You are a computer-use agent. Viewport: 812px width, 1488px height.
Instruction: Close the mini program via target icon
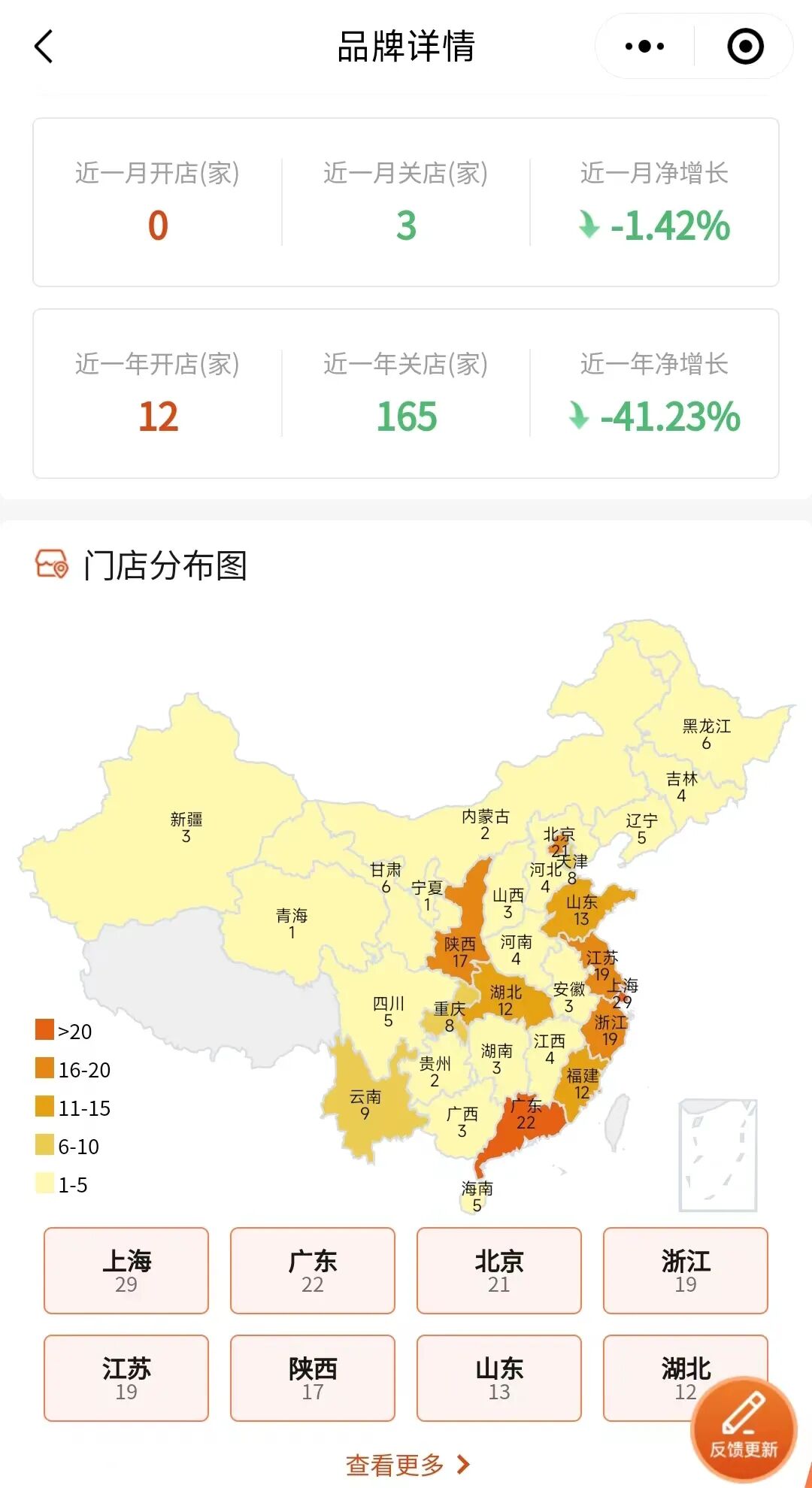tap(745, 47)
